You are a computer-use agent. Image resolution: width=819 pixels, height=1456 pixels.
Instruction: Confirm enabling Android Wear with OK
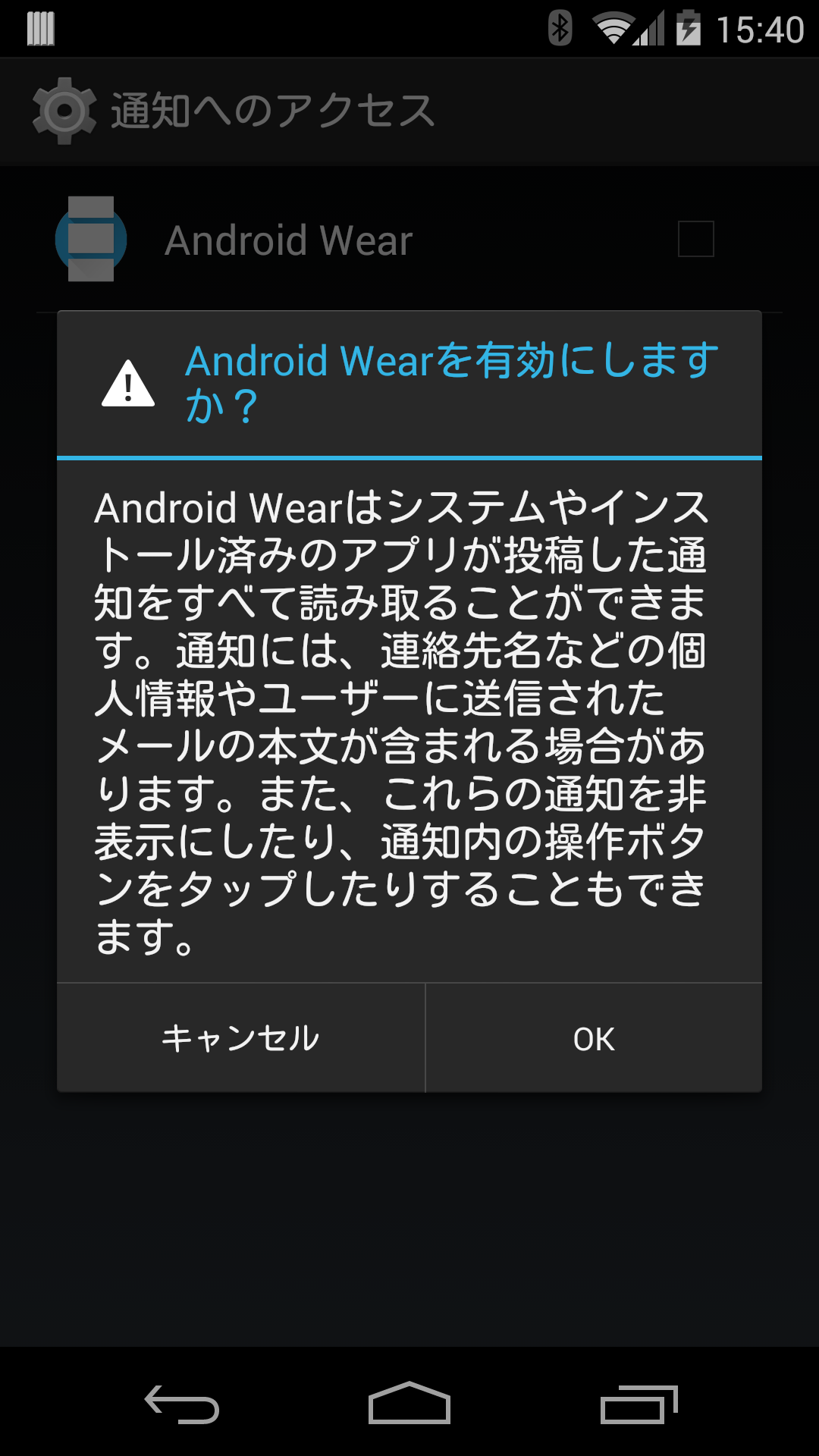pos(594,1038)
